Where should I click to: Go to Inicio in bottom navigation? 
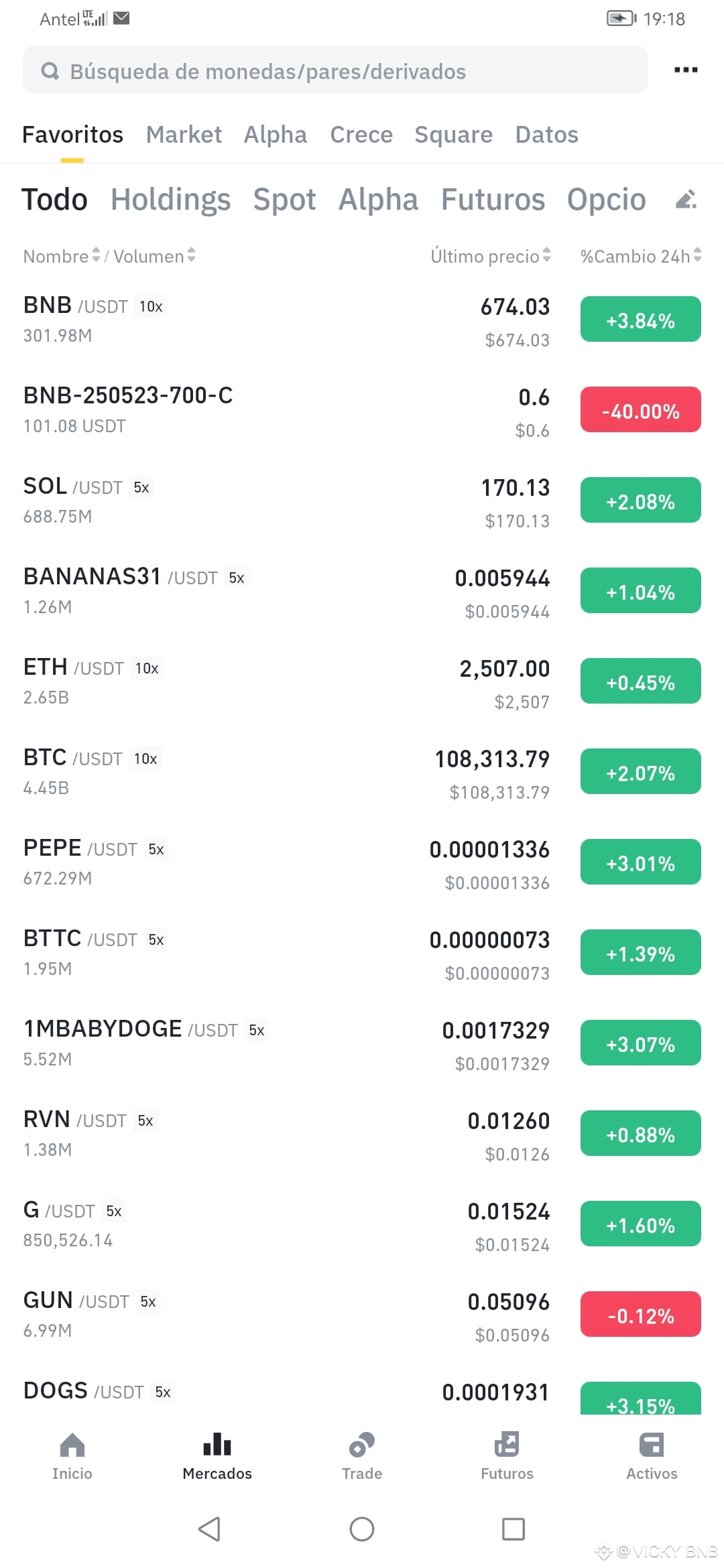pyautogui.click(x=72, y=1455)
